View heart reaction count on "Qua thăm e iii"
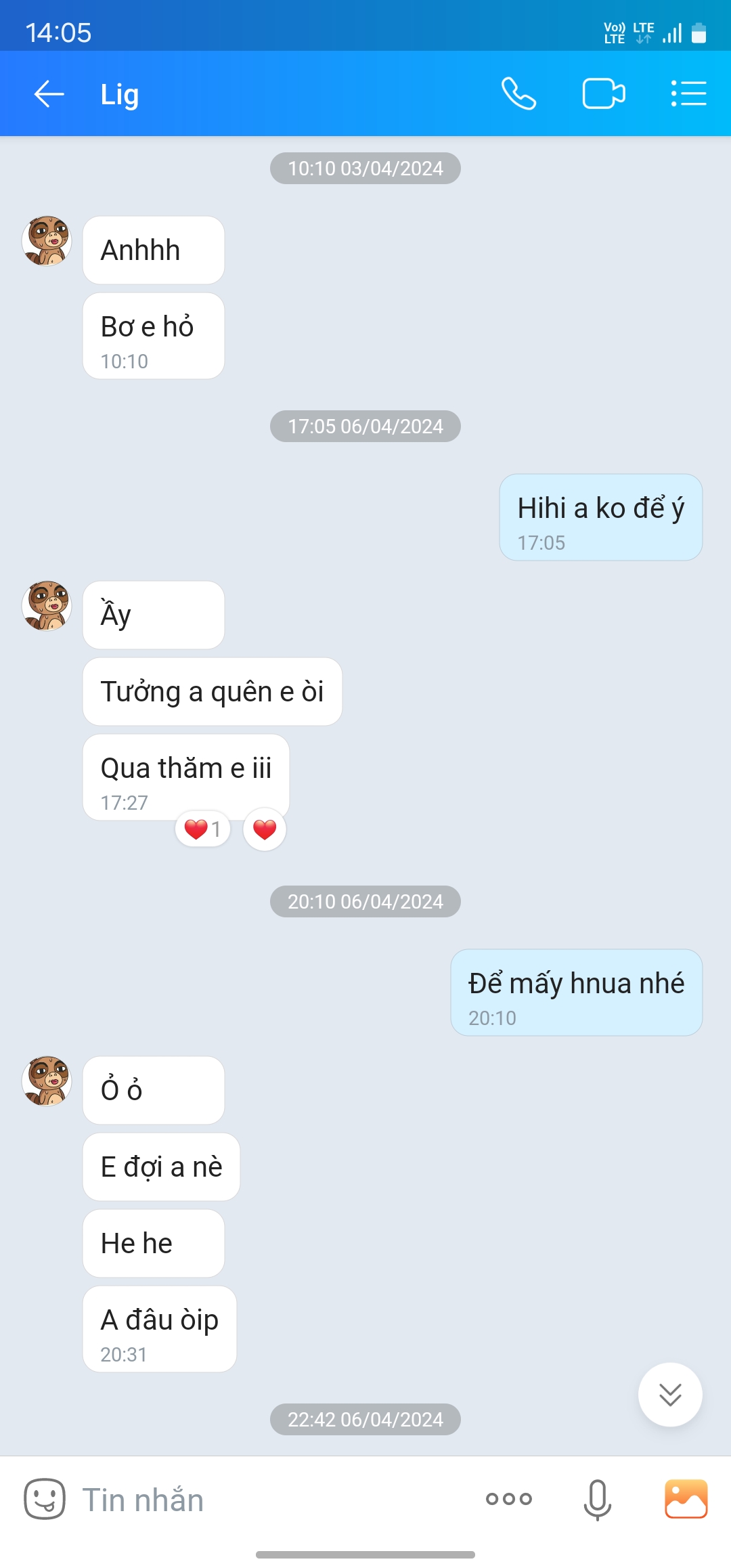731x1568 pixels. [202, 829]
